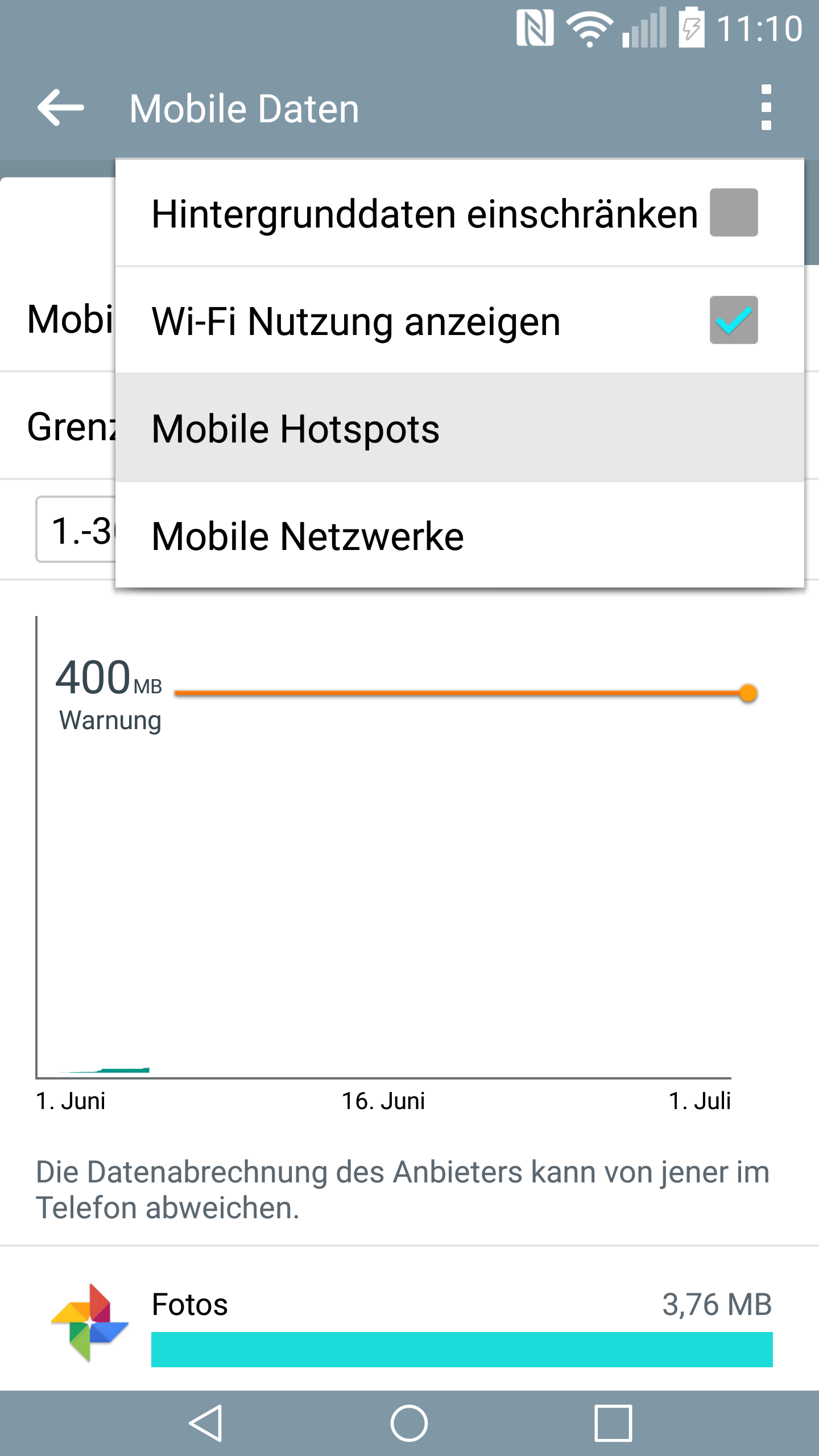Go back using the app bar arrow
This screenshot has width=819, height=1456.
tap(60, 107)
